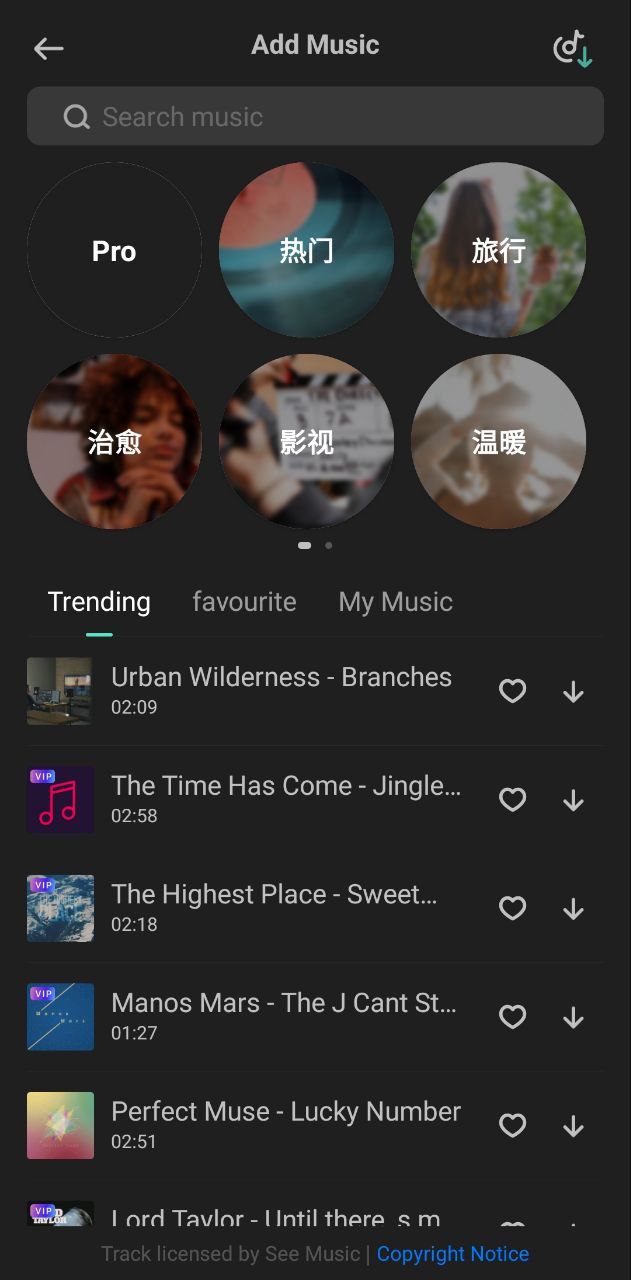Like The Time Has Come track
Image resolution: width=631 pixels, height=1280 pixels.
coord(512,800)
